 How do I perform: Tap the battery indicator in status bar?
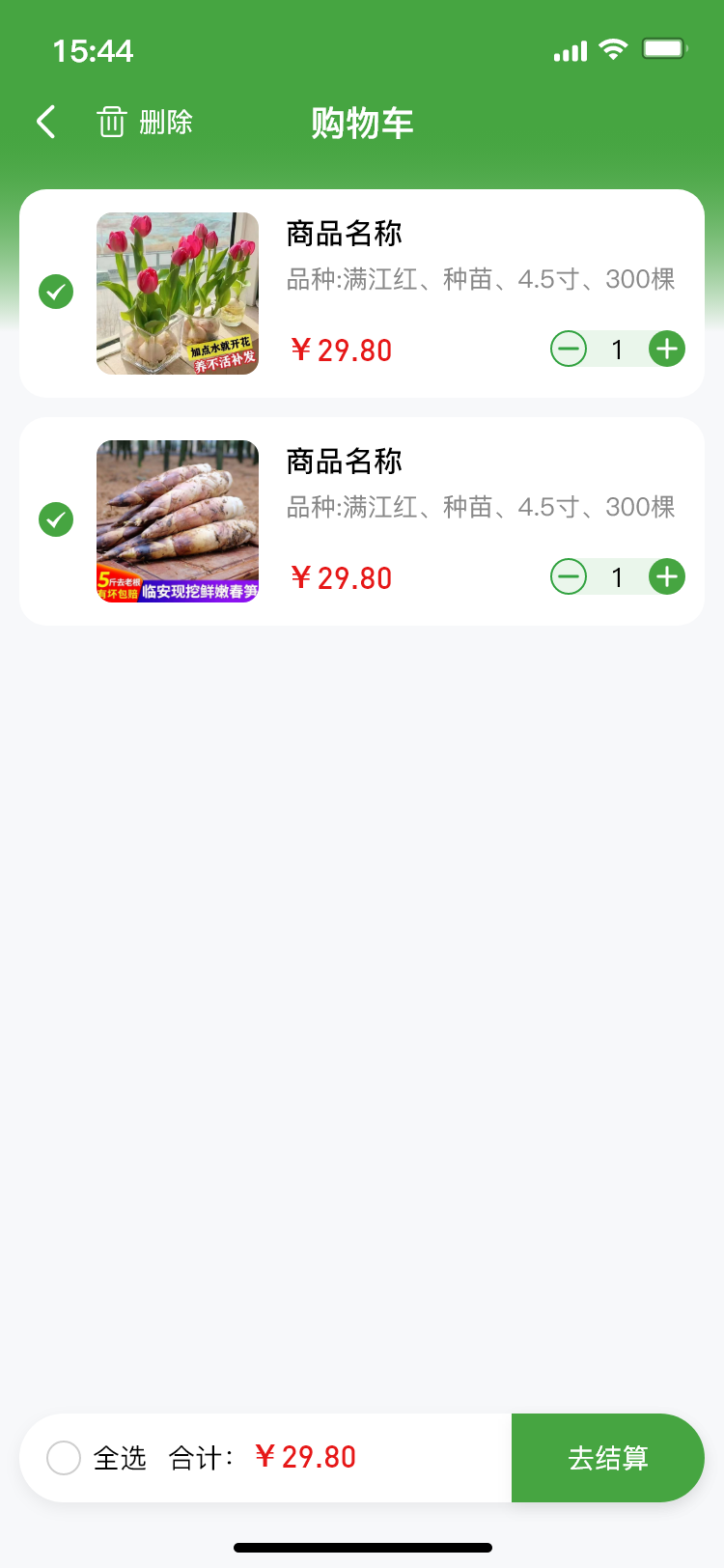click(664, 50)
